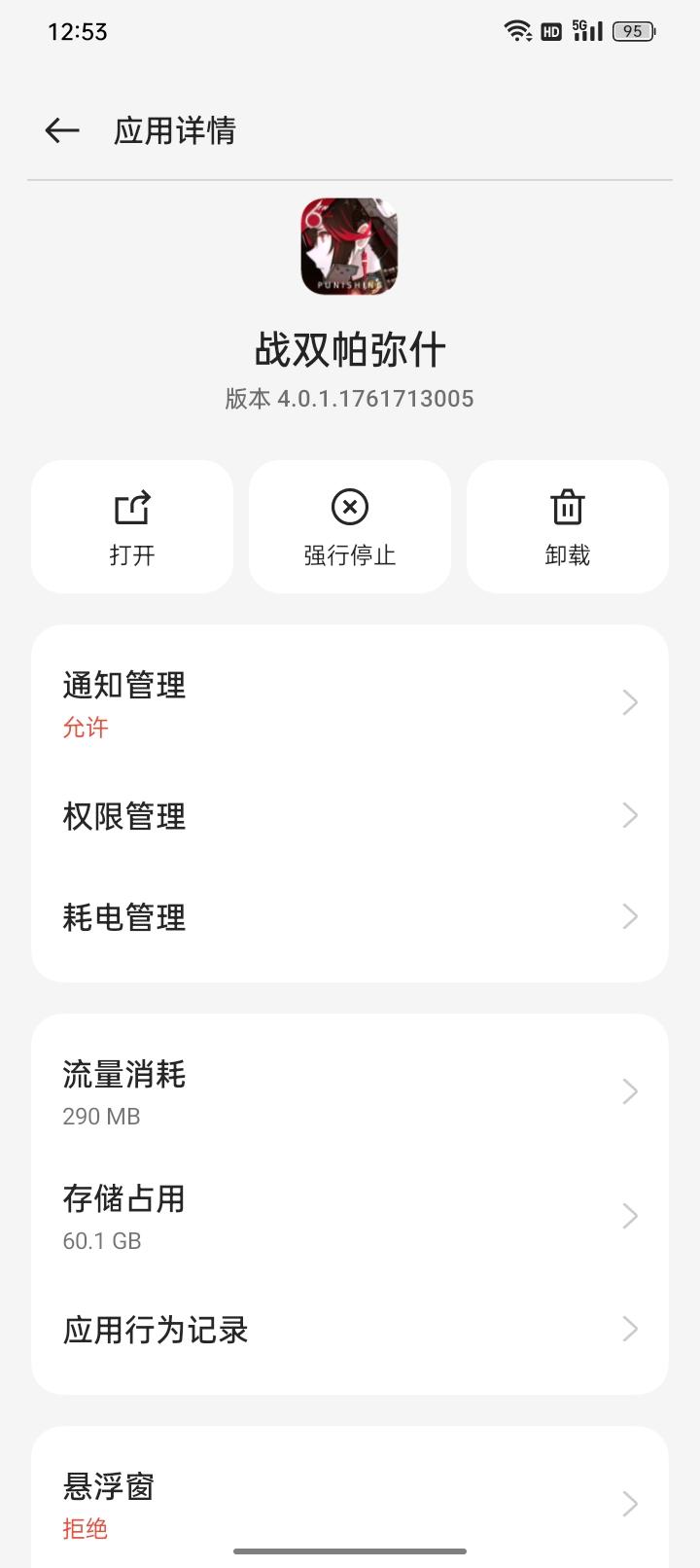Viewport: 700px width, 1568px height.
Task: Open 应用行为记录 behavior log
Action: point(350,1330)
